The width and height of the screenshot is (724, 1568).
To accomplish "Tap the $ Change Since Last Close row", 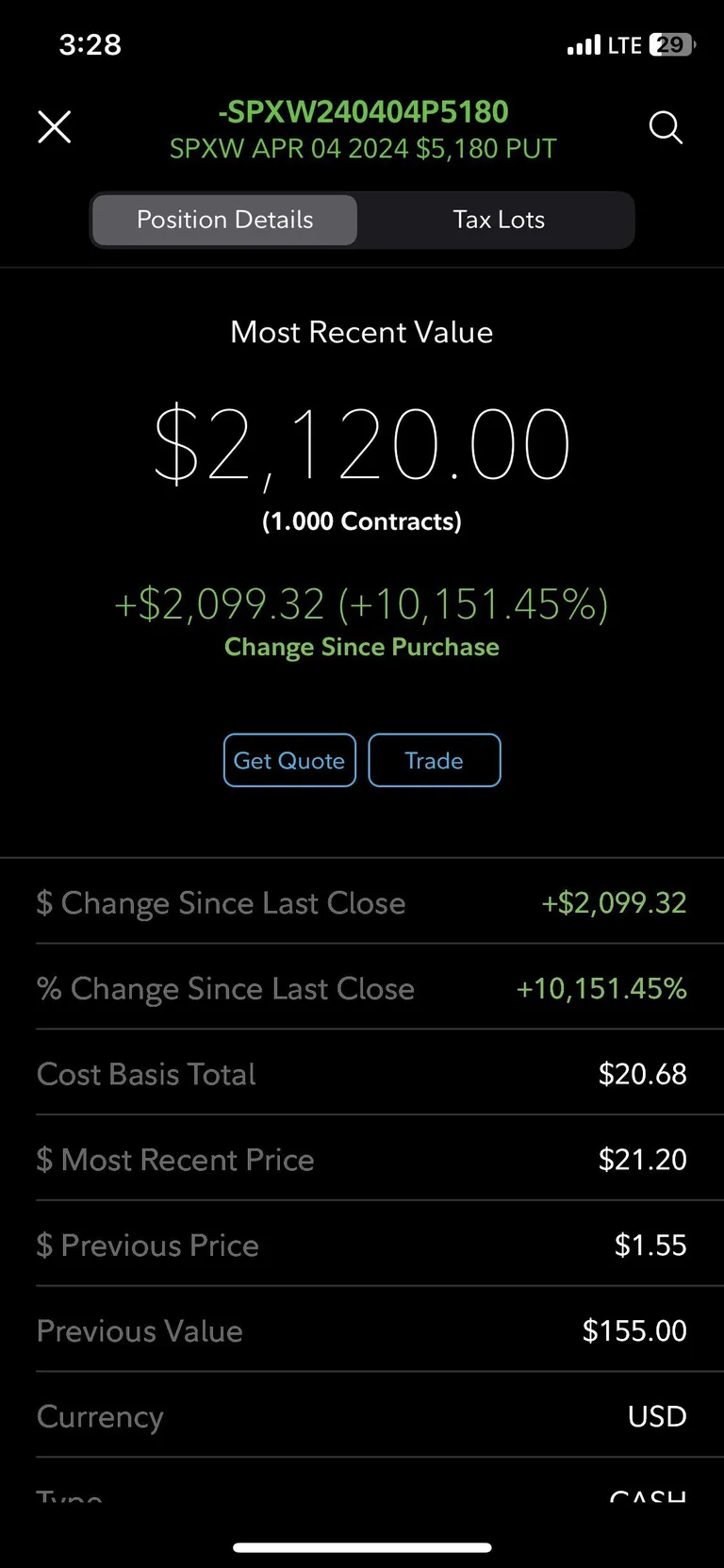I will (362, 902).
